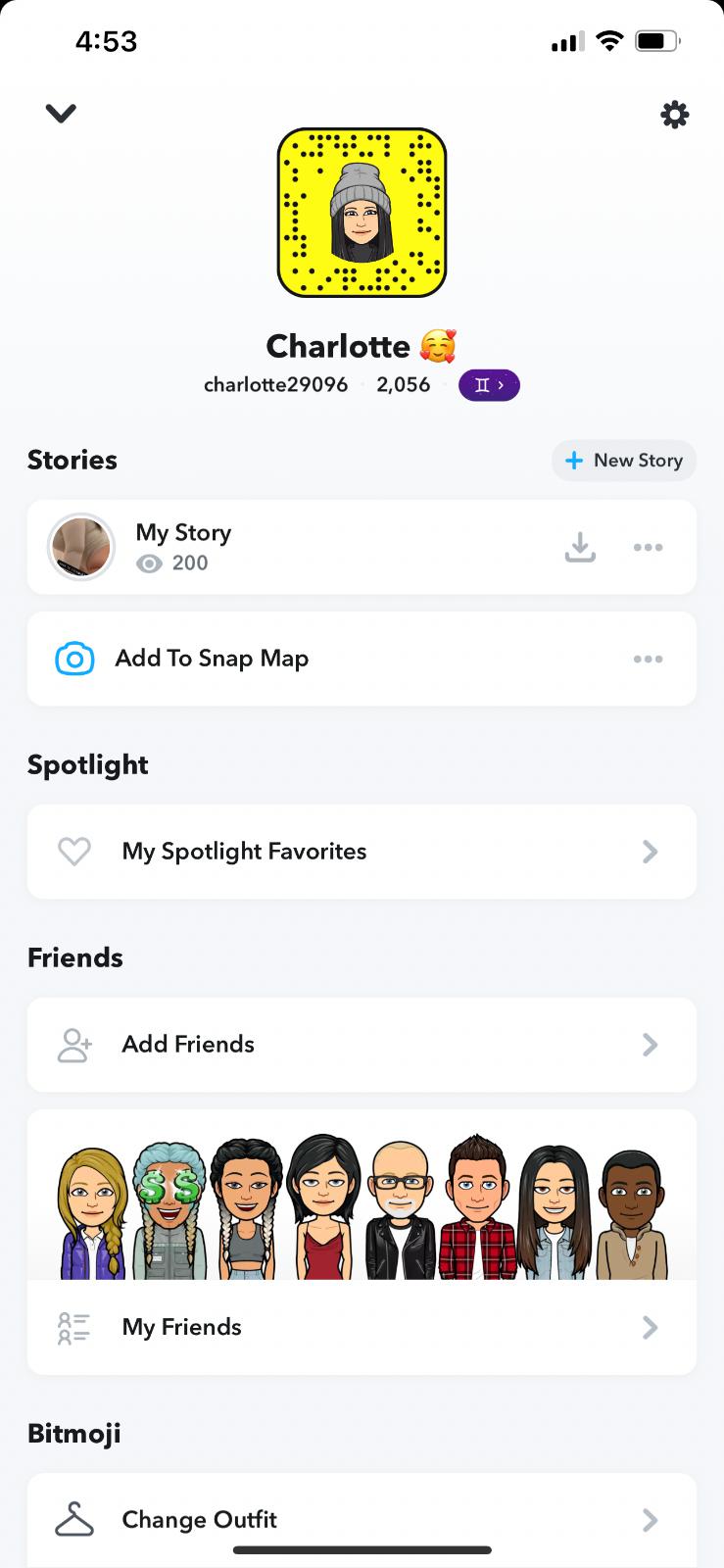Open My Spotlight Favorites
Image resolution: width=724 pixels, height=1568 pixels.
coord(362,852)
